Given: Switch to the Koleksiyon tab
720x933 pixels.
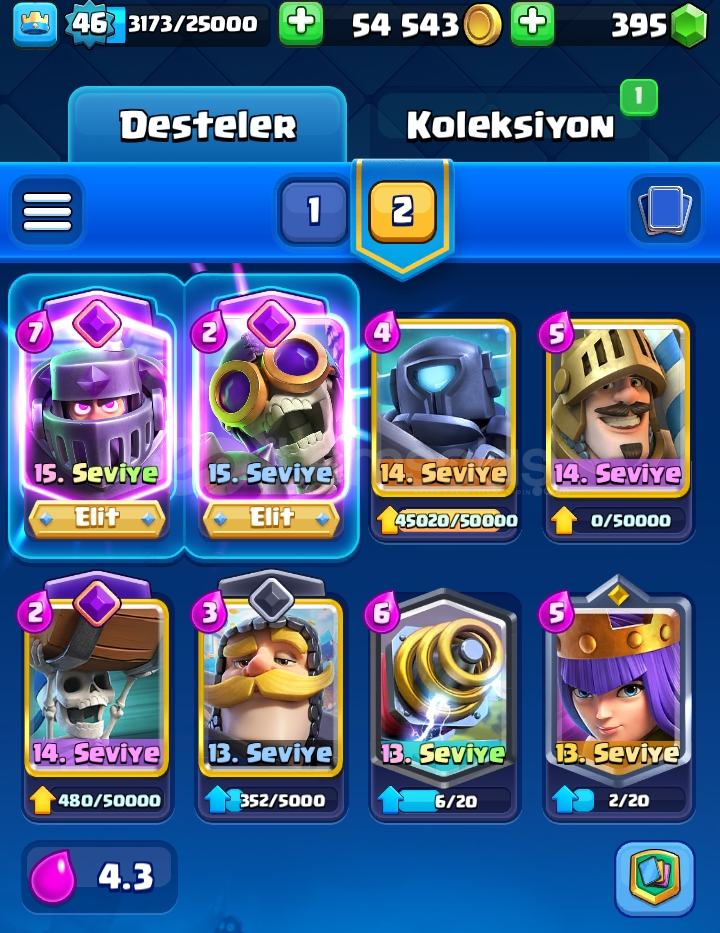Looking at the screenshot, I should click(x=510, y=126).
